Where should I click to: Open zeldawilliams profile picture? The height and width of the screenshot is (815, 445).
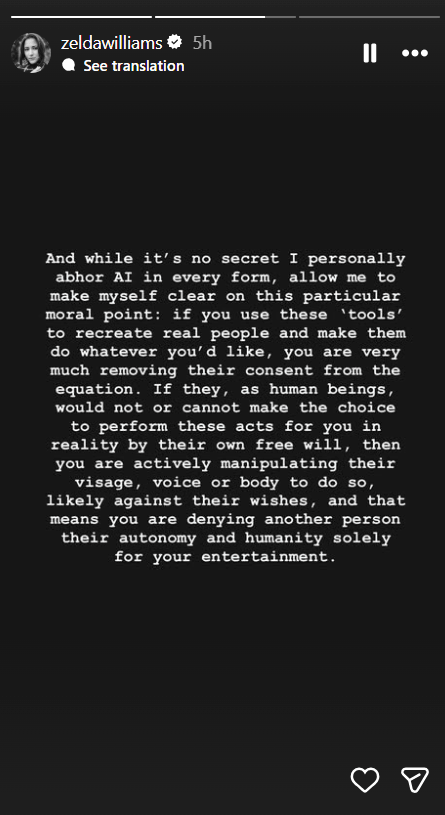click(x=31, y=53)
